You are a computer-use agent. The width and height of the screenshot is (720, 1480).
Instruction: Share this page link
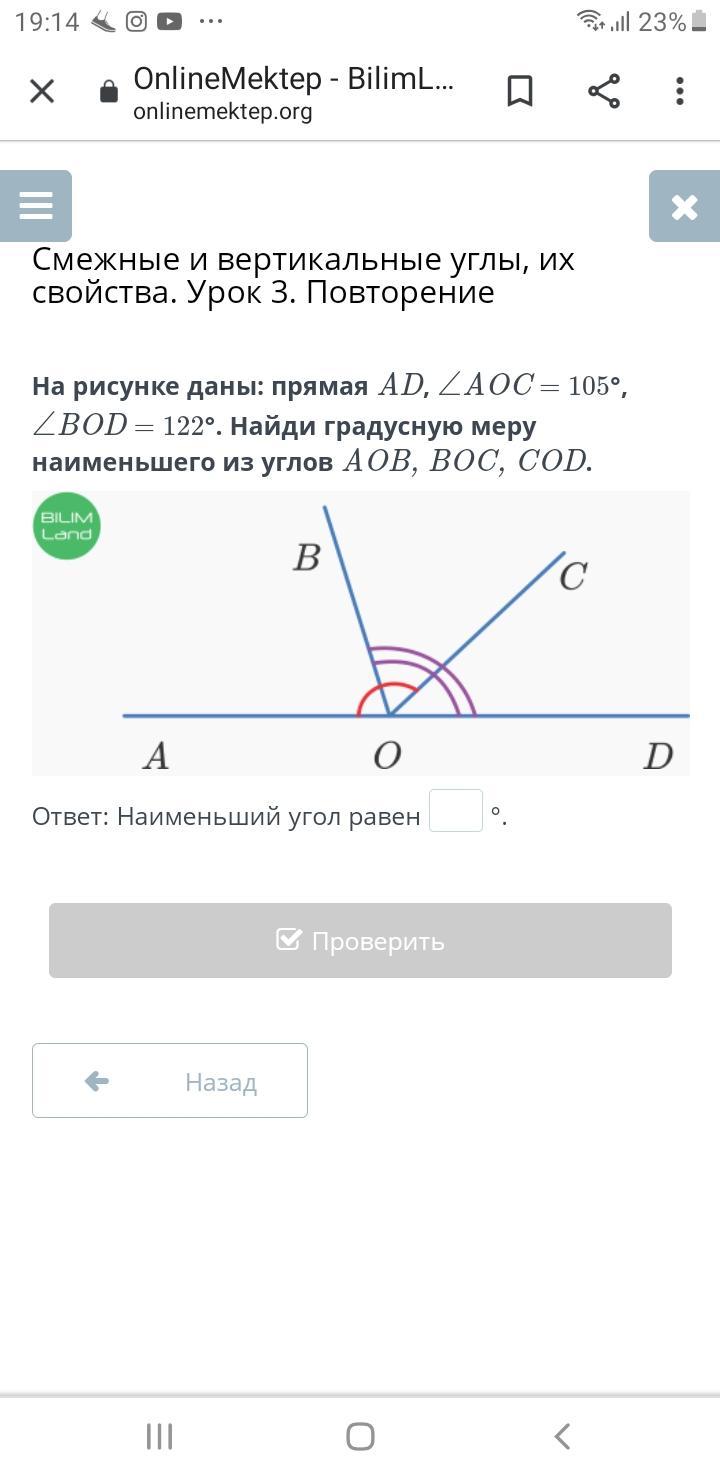coord(604,91)
